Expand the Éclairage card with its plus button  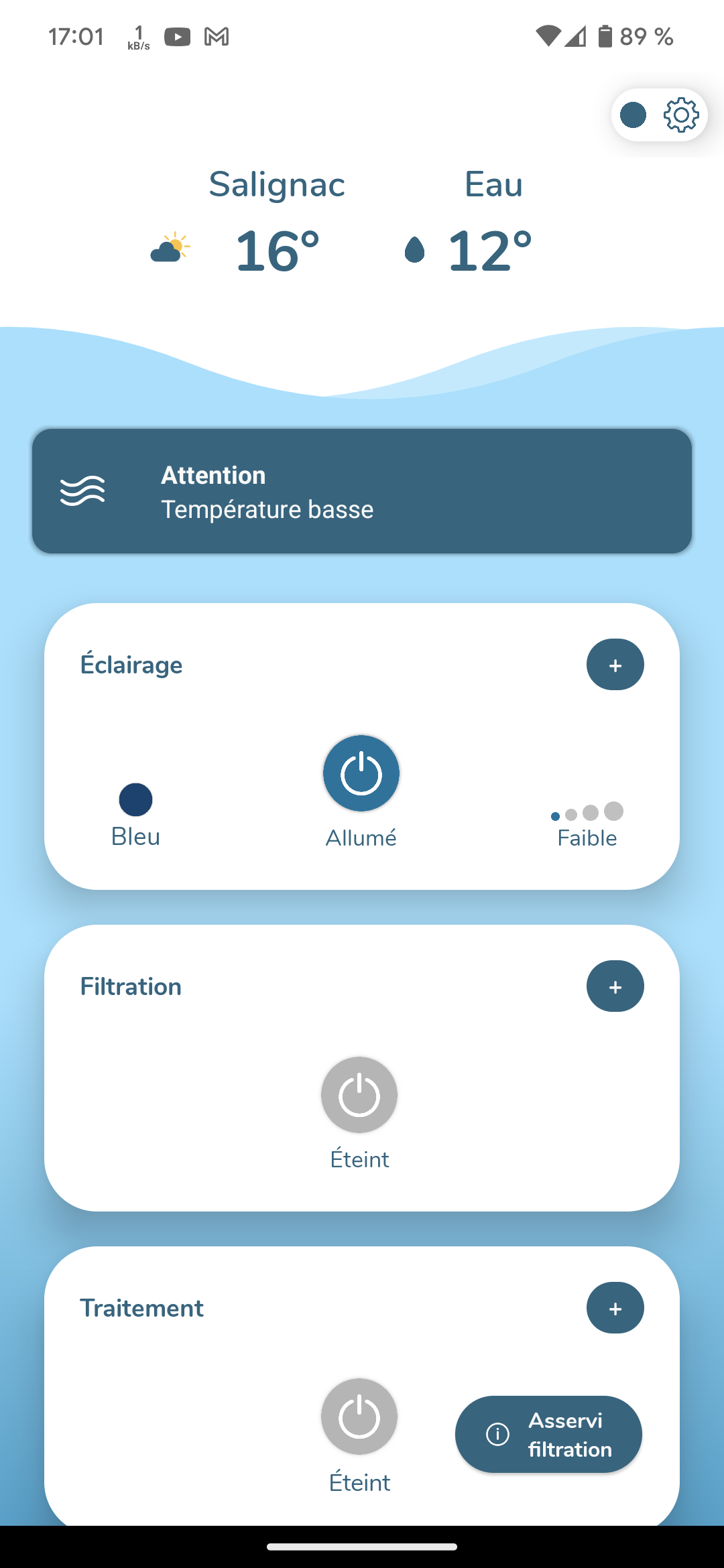click(615, 665)
